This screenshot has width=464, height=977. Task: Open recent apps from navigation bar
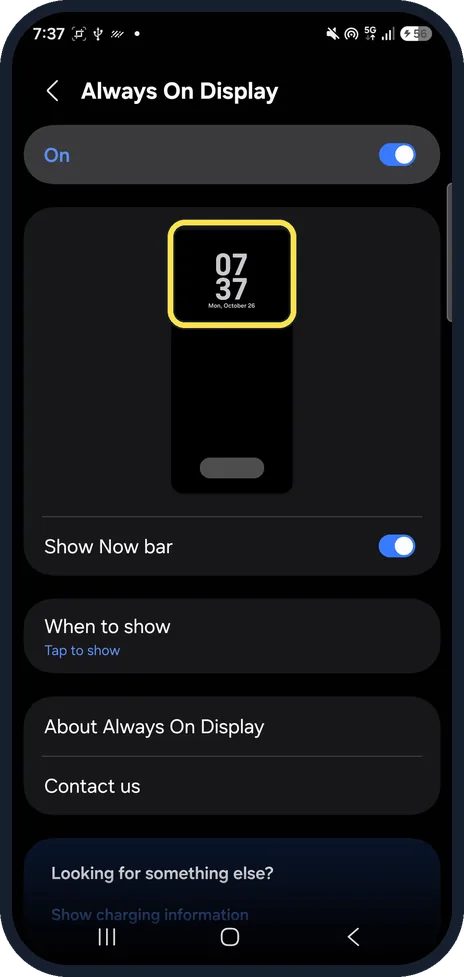pos(107,936)
